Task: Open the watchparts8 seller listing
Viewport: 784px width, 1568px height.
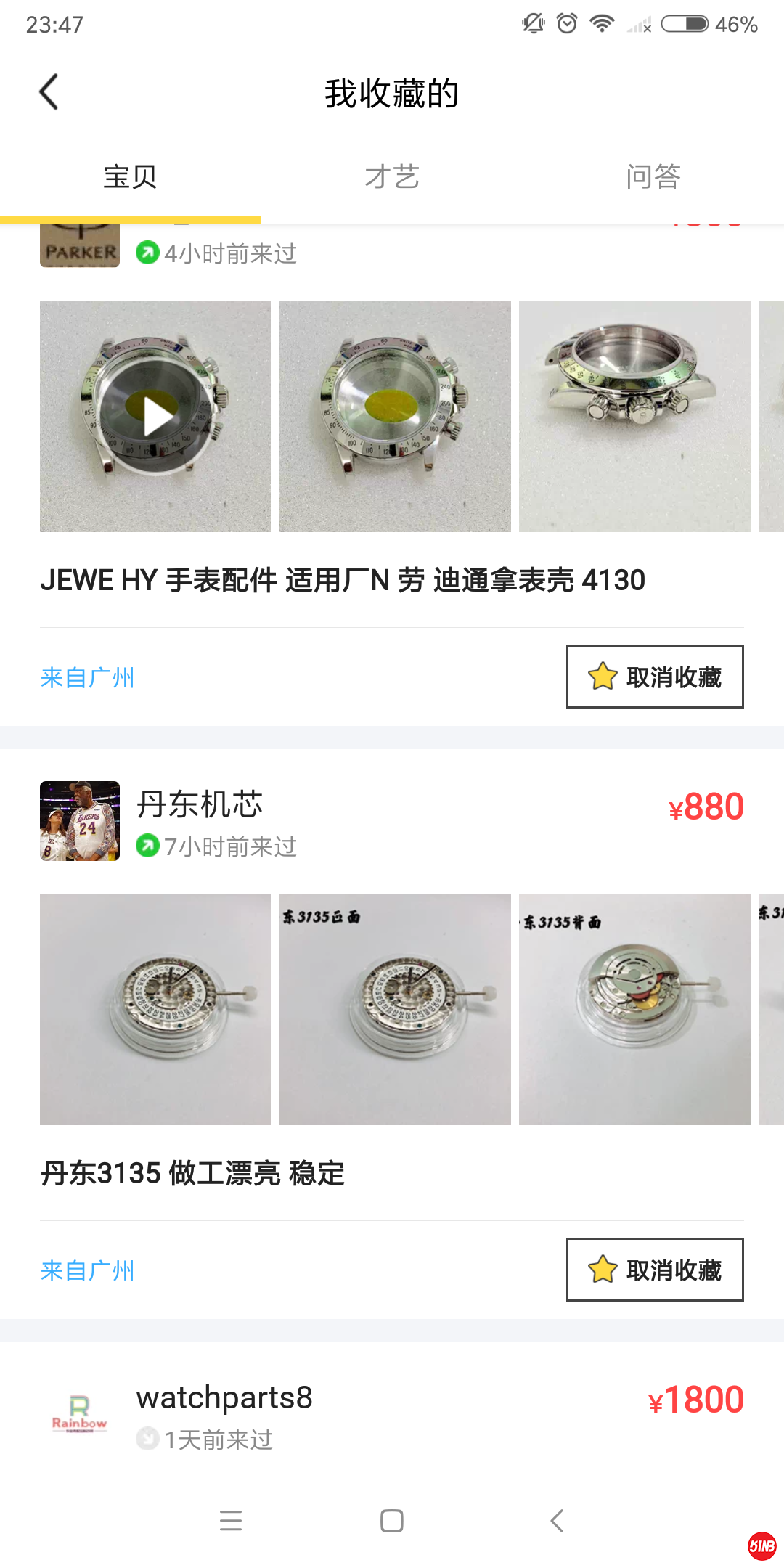Action: coord(224,1398)
